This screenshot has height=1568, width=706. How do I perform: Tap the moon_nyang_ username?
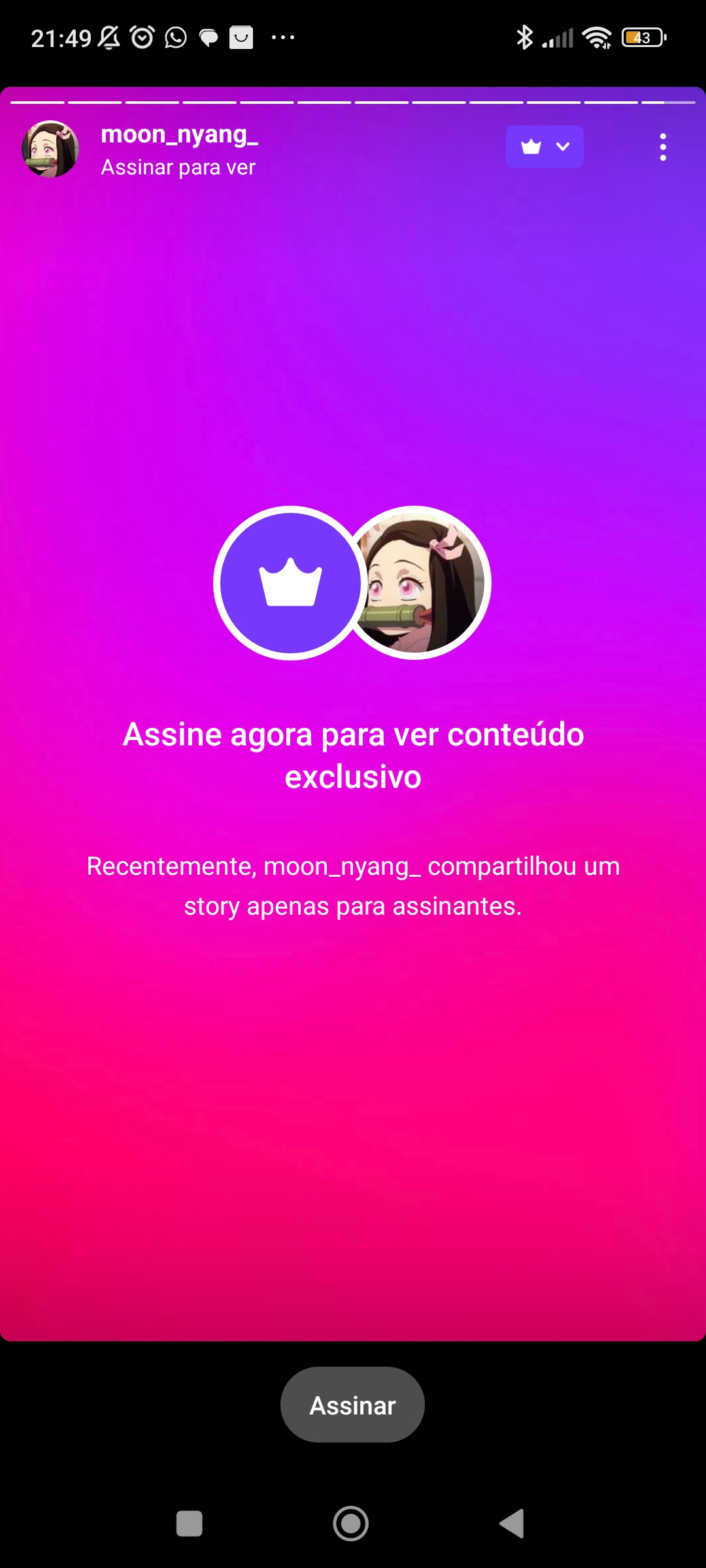click(179, 135)
